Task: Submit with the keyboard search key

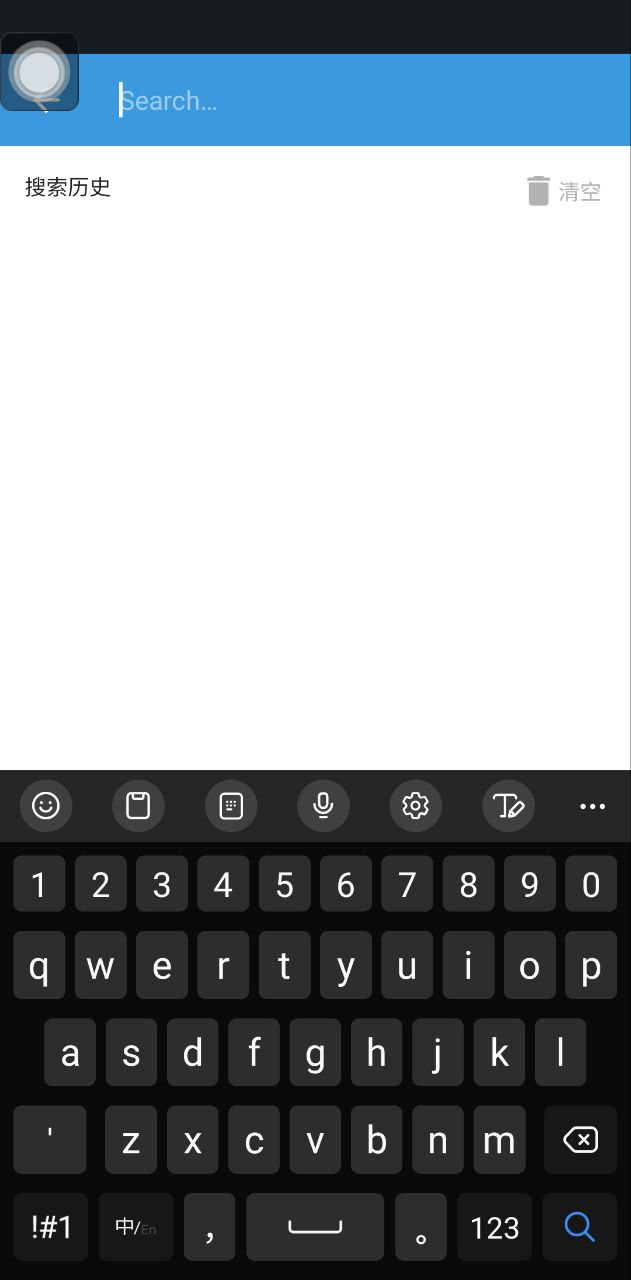Action: 580,1227
